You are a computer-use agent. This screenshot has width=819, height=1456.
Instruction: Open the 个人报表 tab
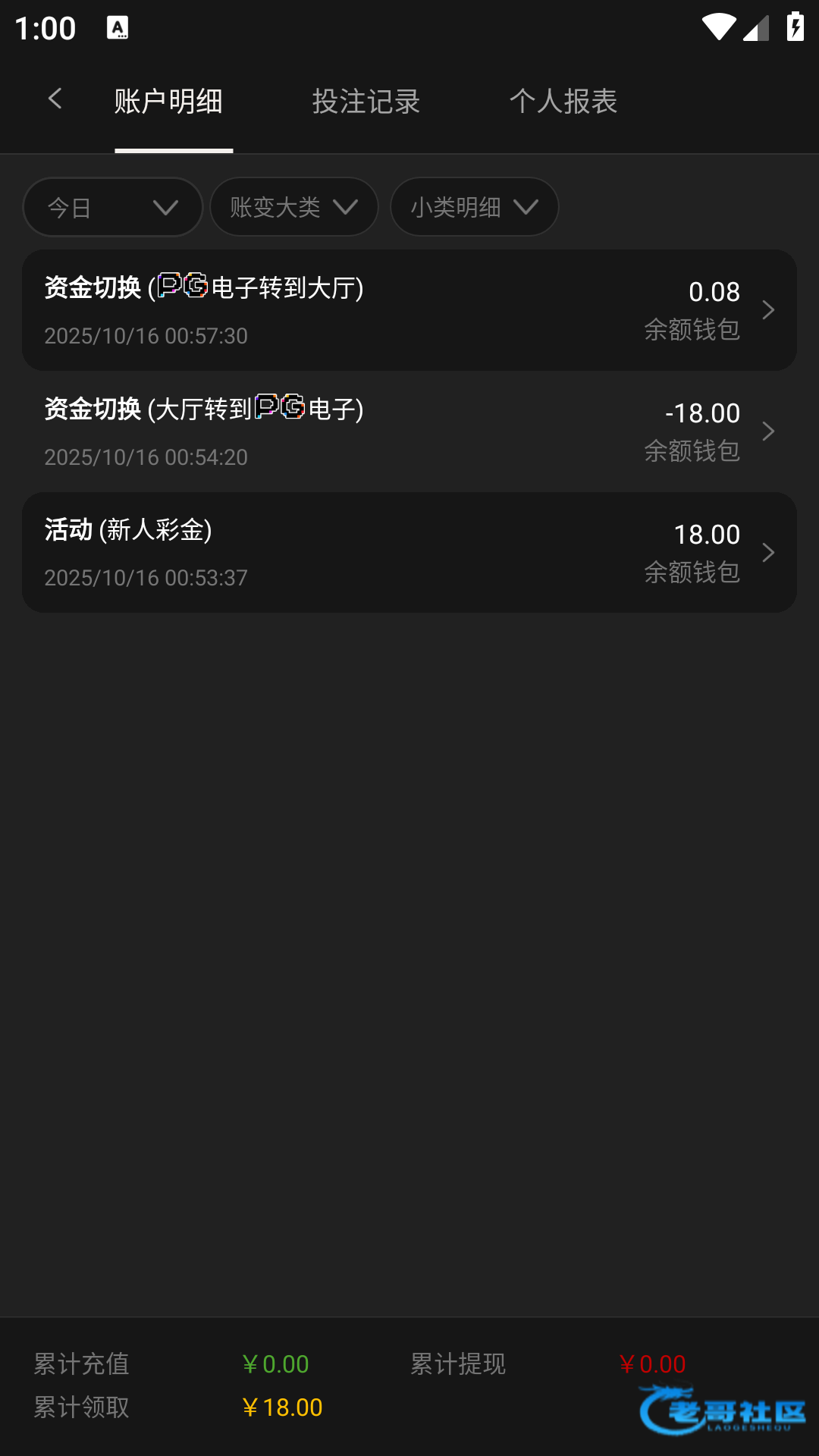tap(563, 102)
